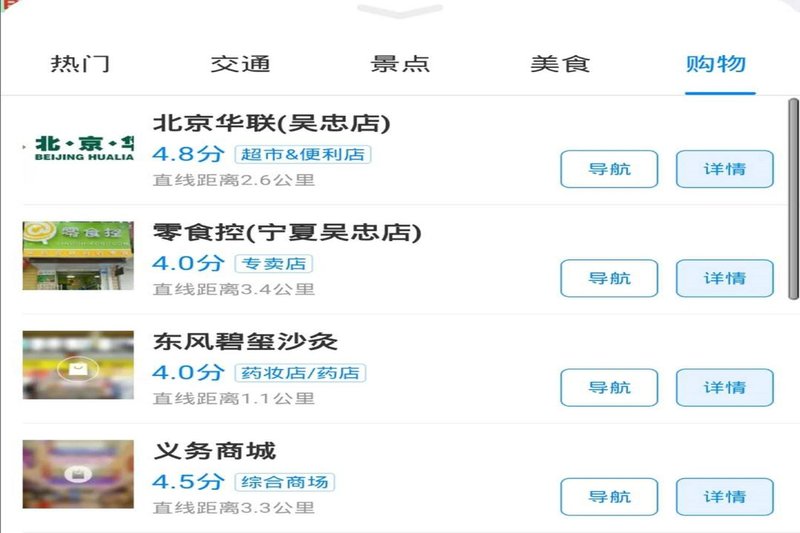
Task: Get directions to 义务商城
Action: tap(609, 496)
